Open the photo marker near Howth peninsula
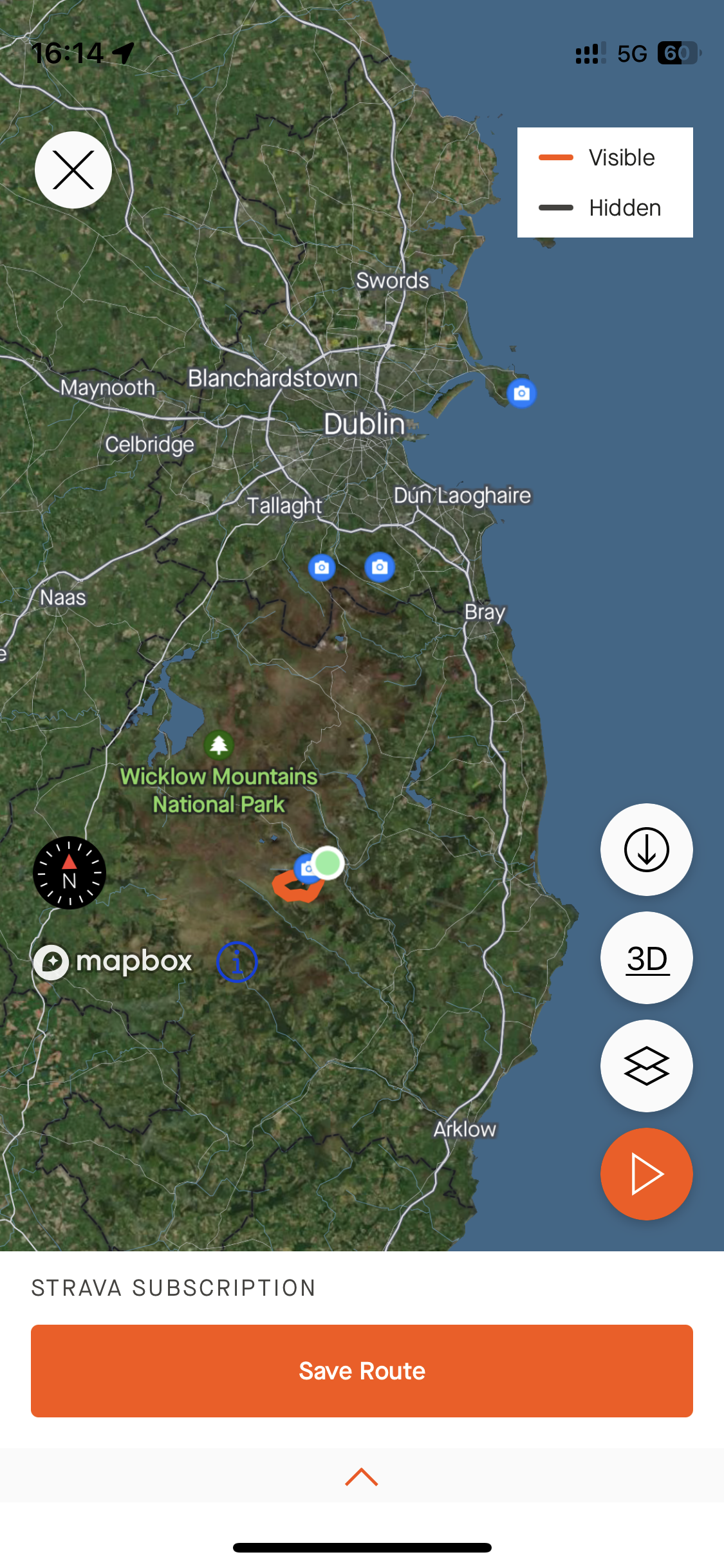 point(521,393)
